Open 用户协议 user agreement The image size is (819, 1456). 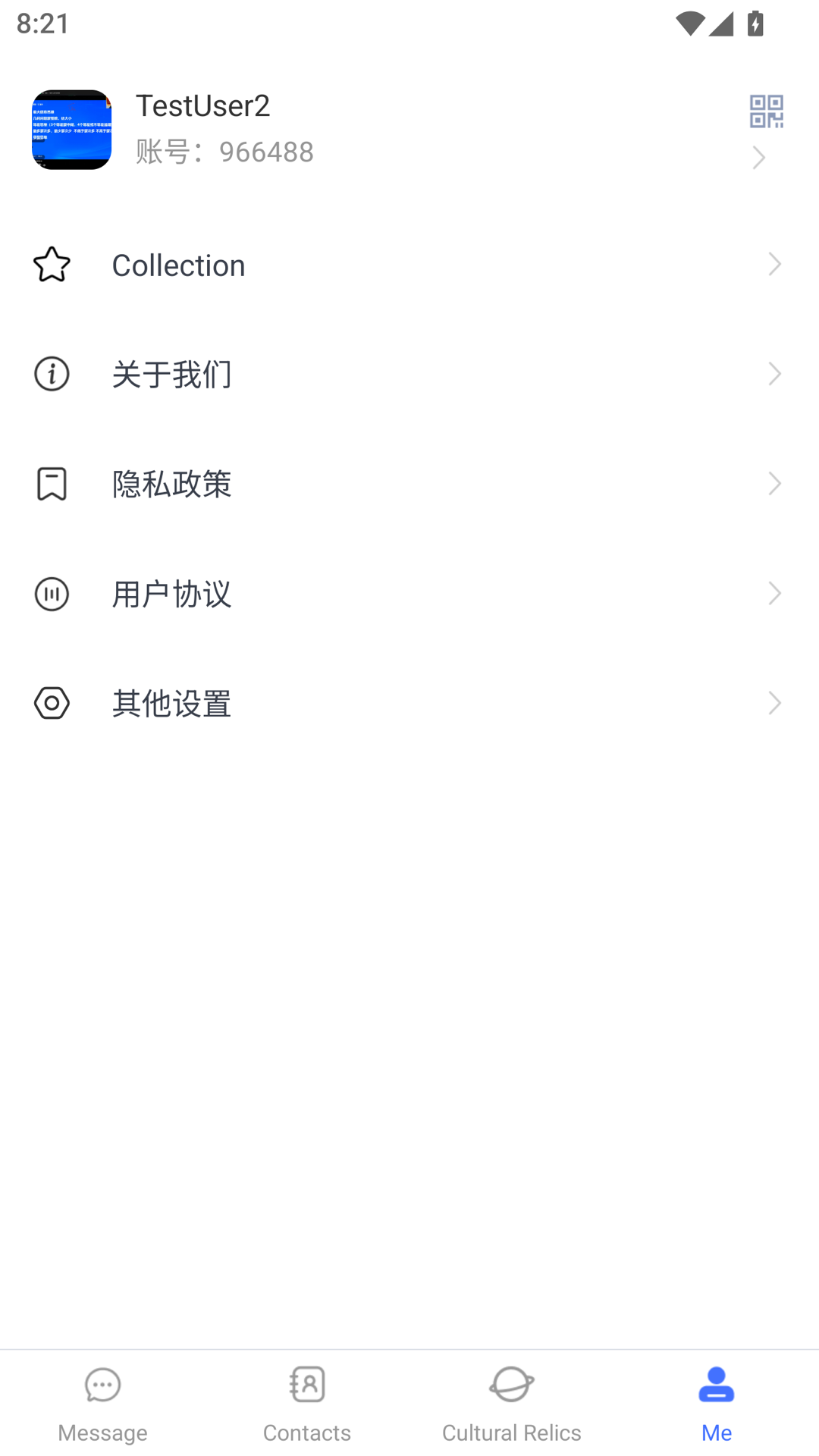(x=172, y=594)
